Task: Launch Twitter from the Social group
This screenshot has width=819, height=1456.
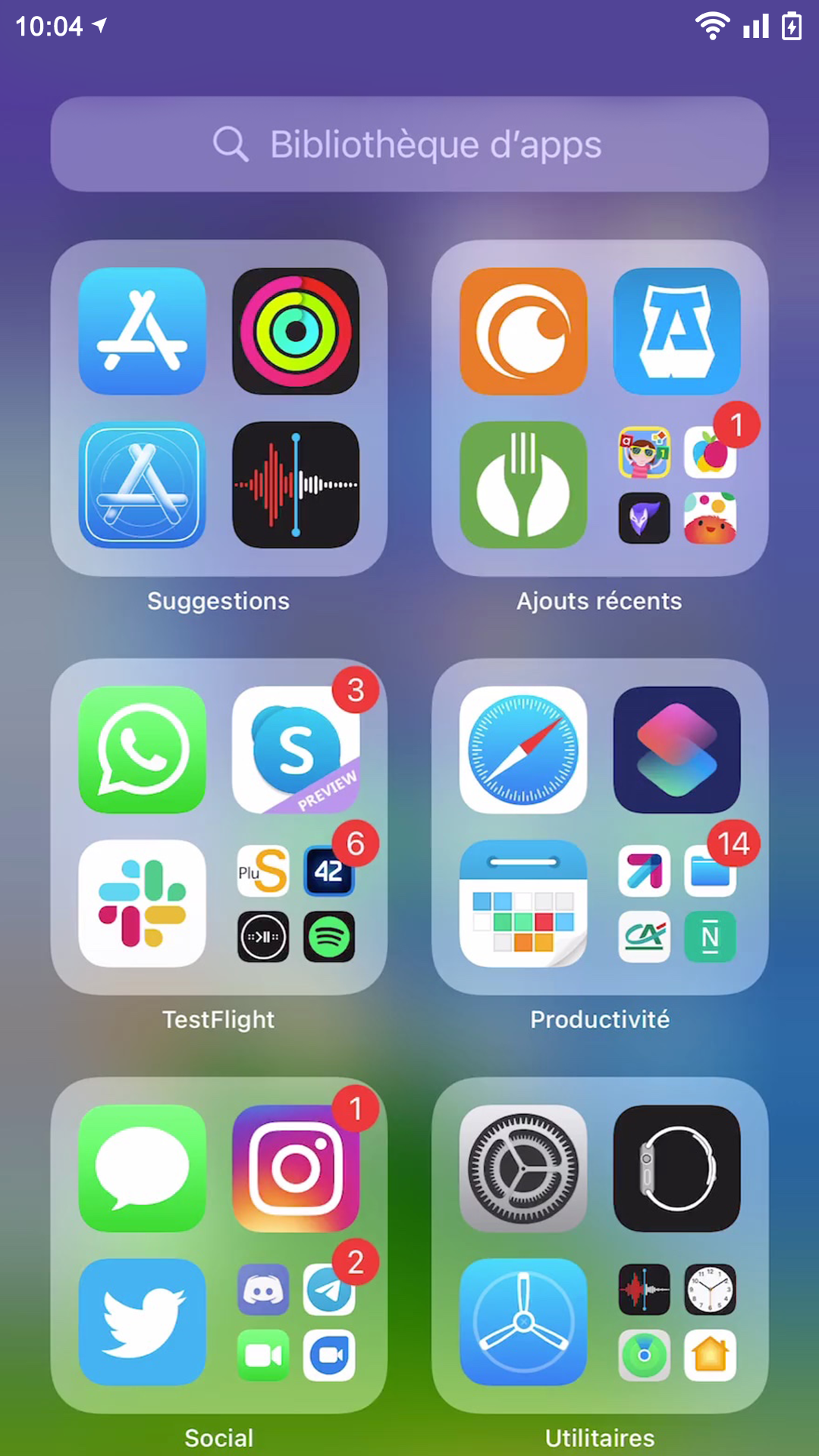Action: [142, 1322]
